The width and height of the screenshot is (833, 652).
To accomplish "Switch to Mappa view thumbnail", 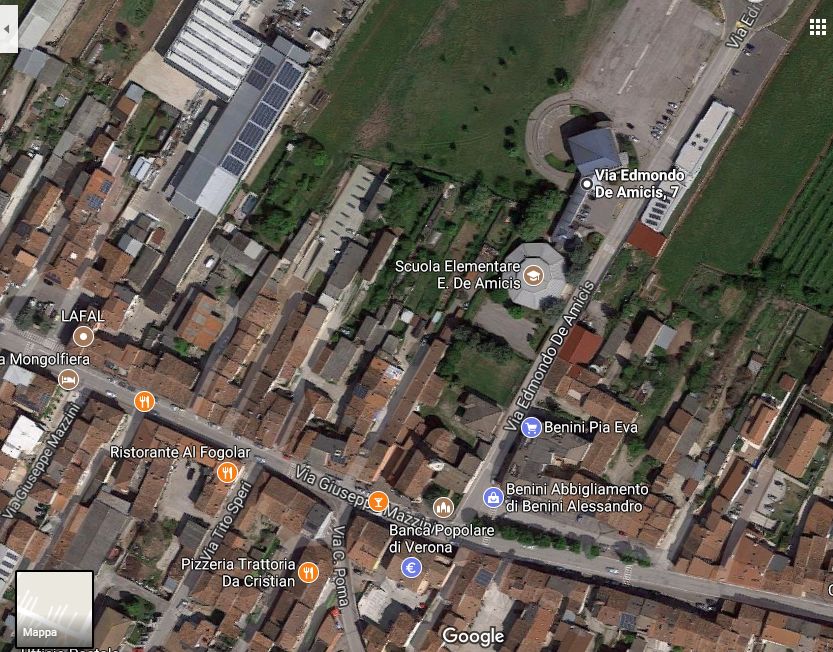I will pos(54,608).
